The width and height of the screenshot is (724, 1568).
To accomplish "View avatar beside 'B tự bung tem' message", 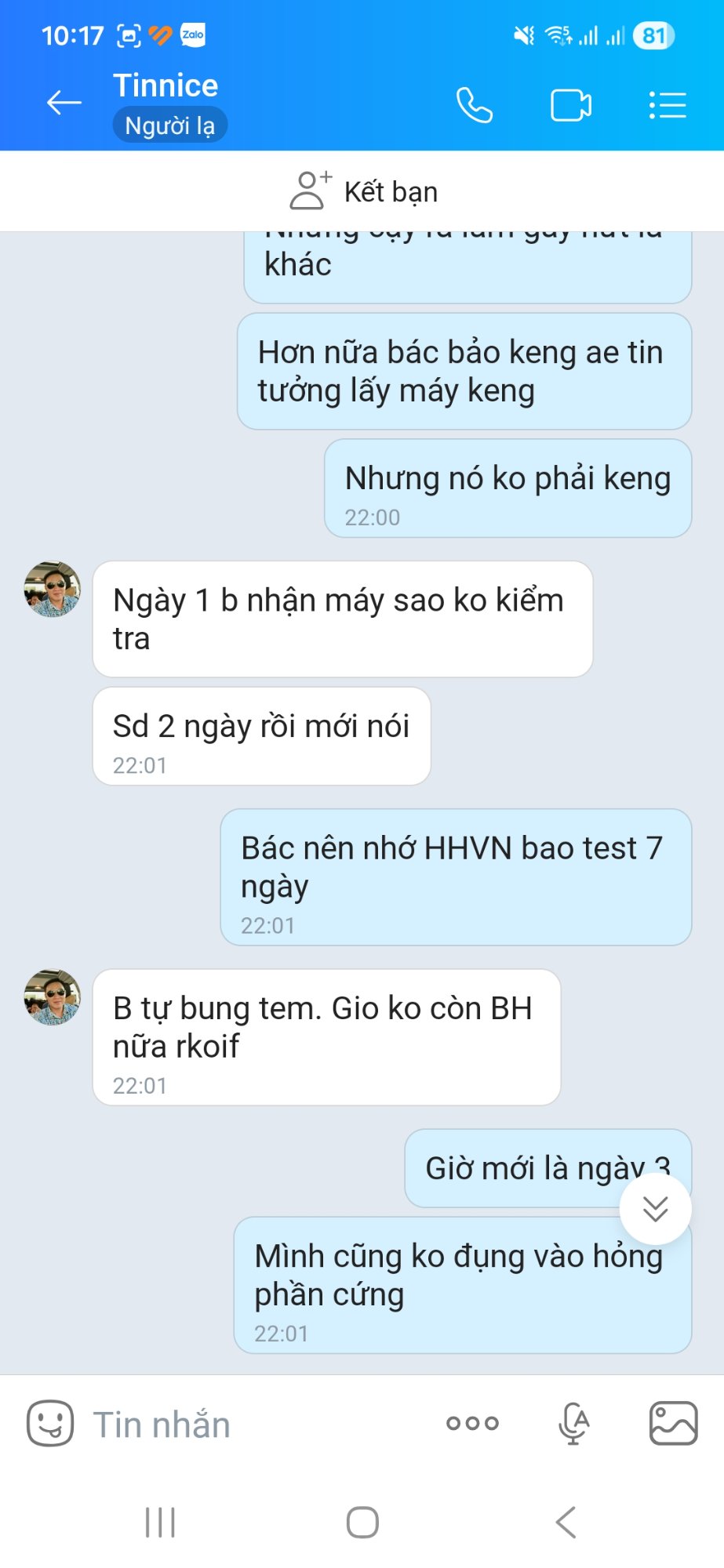I will tap(53, 997).
